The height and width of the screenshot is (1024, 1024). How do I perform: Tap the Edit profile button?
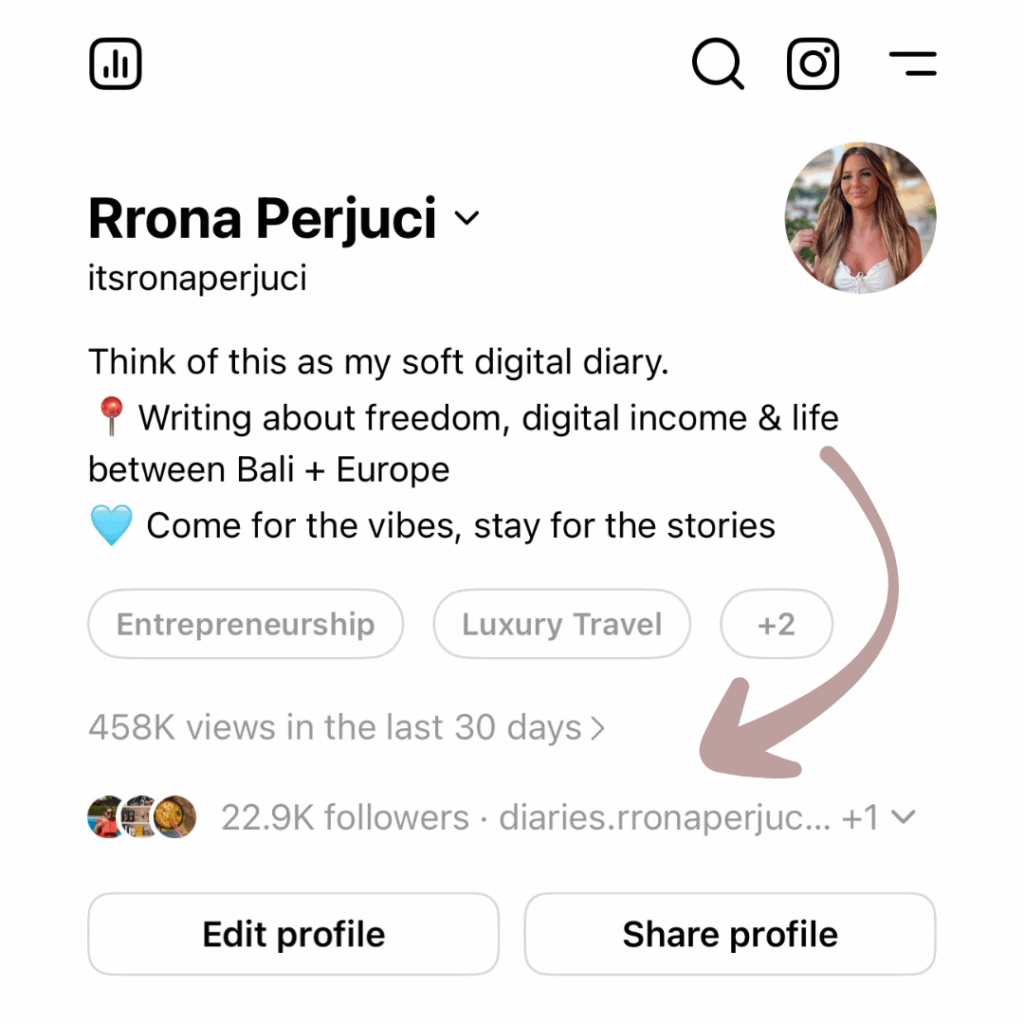293,934
